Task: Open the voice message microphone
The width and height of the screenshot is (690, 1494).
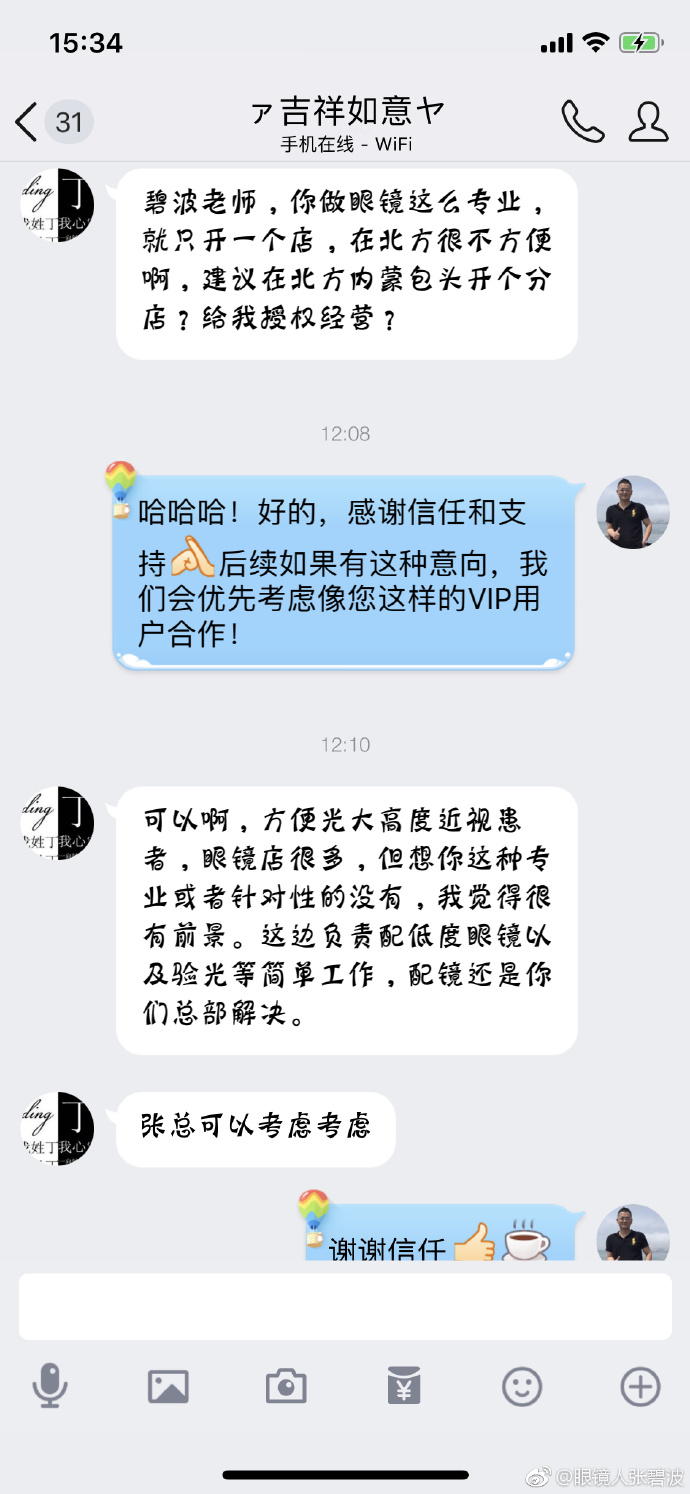Action: coord(50,1387)
